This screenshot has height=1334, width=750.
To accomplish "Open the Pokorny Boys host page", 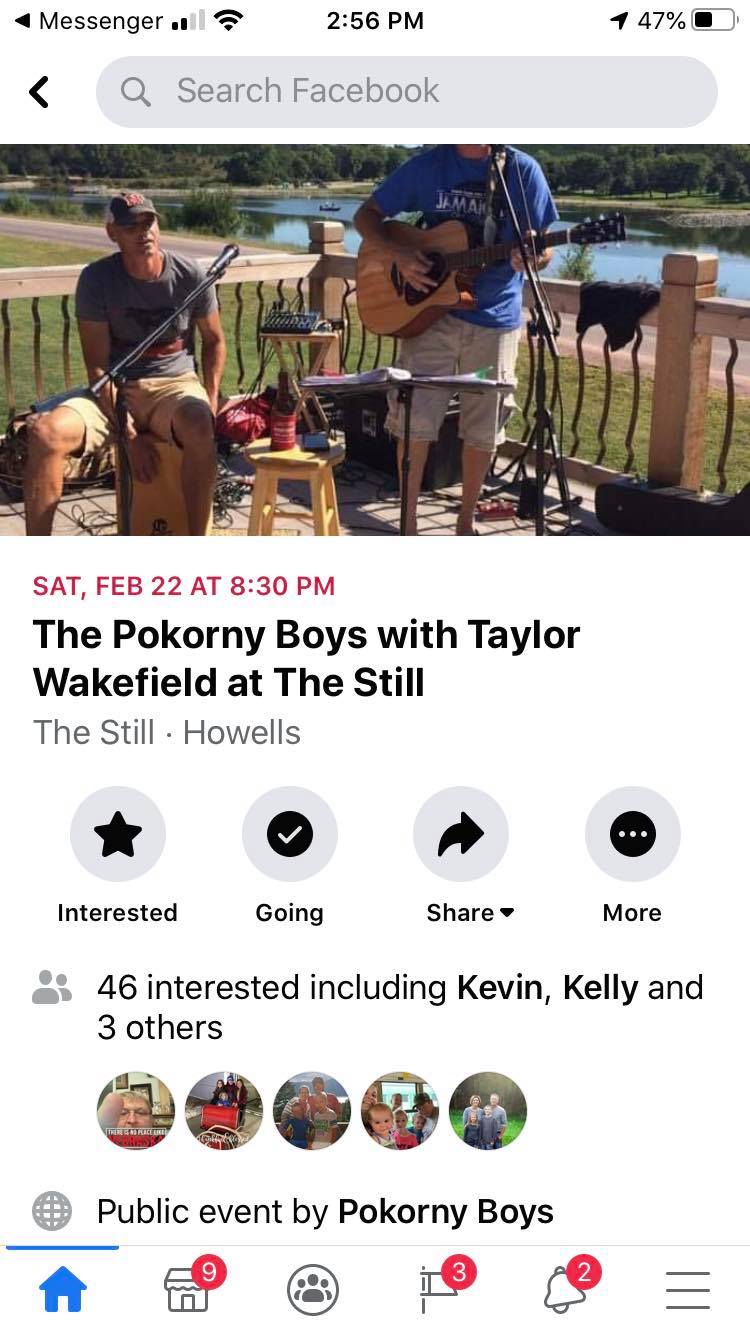I will [x=445, y=1212].
